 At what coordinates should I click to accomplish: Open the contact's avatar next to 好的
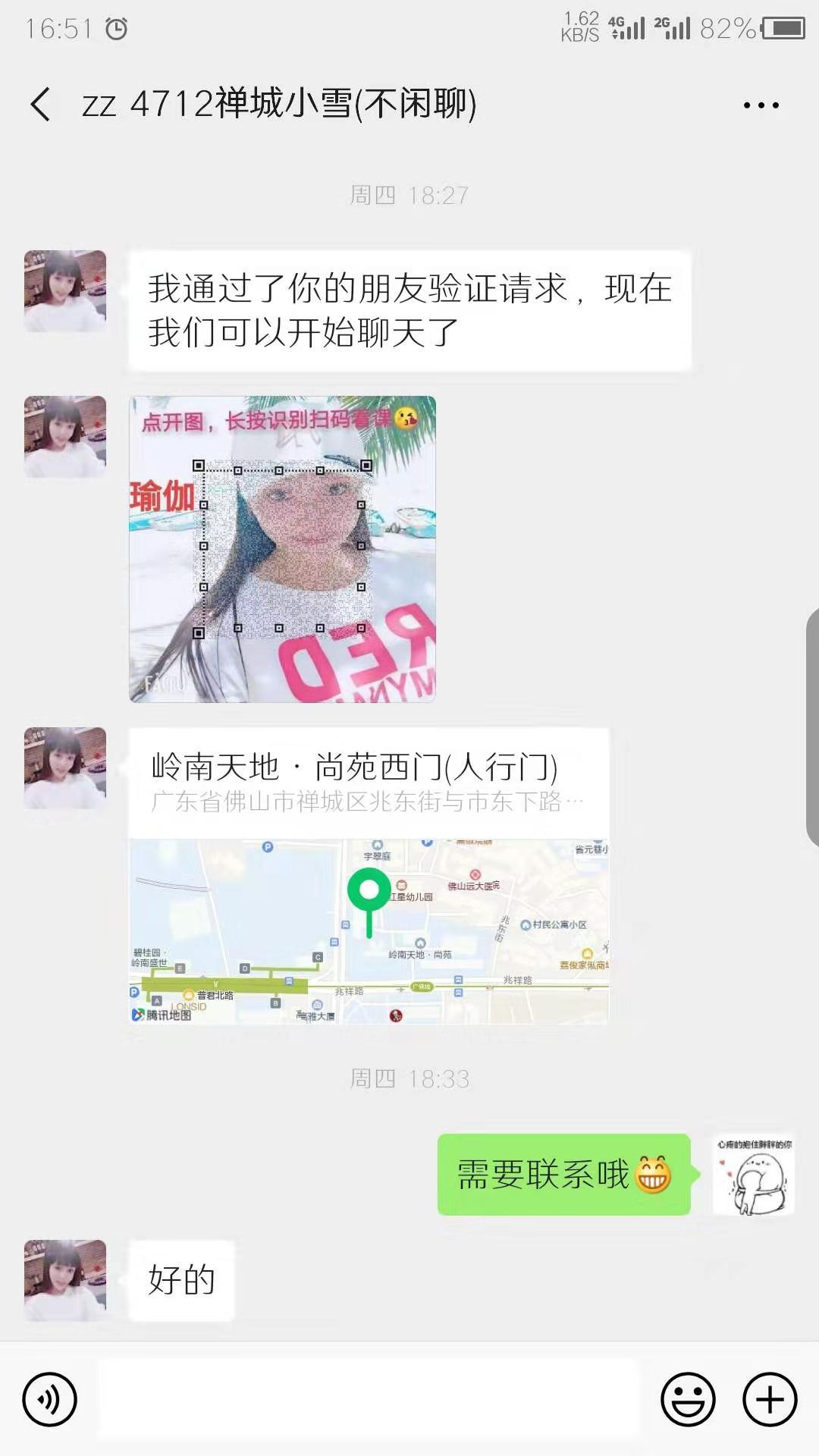point(64,1282)
